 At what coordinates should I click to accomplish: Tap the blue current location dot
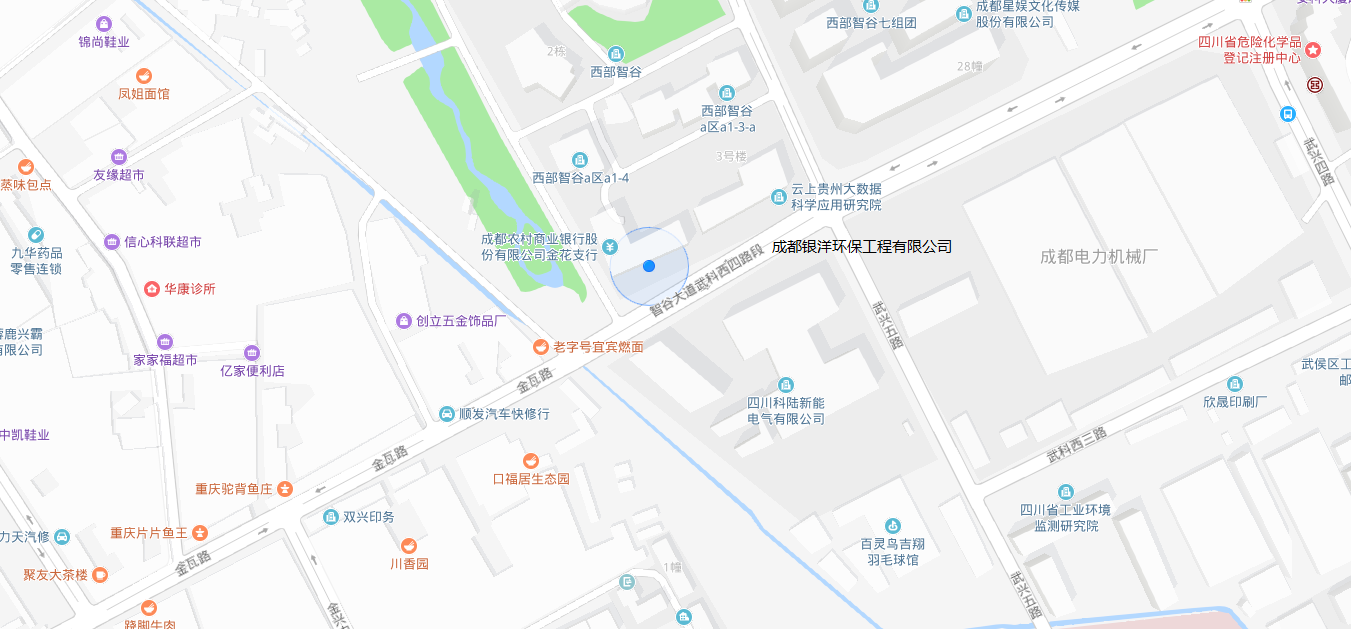click(x=649, y=266)
